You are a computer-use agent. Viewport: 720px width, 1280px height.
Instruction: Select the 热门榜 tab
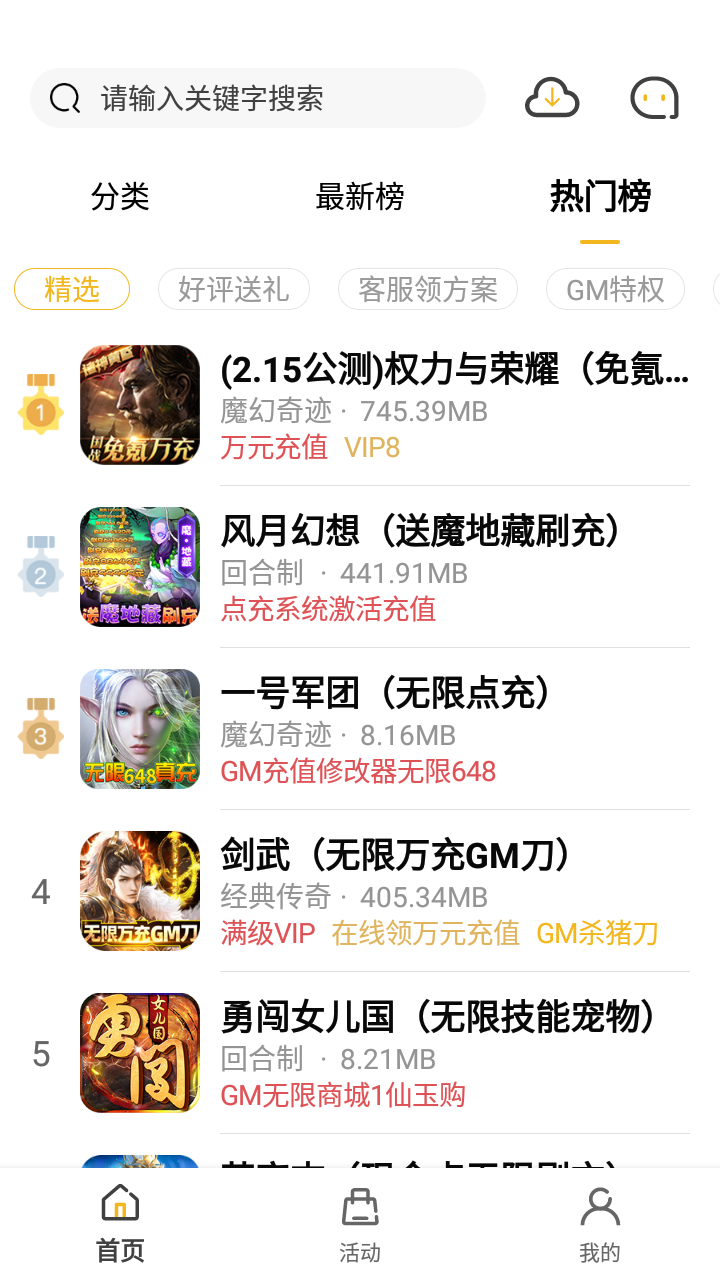600,197
